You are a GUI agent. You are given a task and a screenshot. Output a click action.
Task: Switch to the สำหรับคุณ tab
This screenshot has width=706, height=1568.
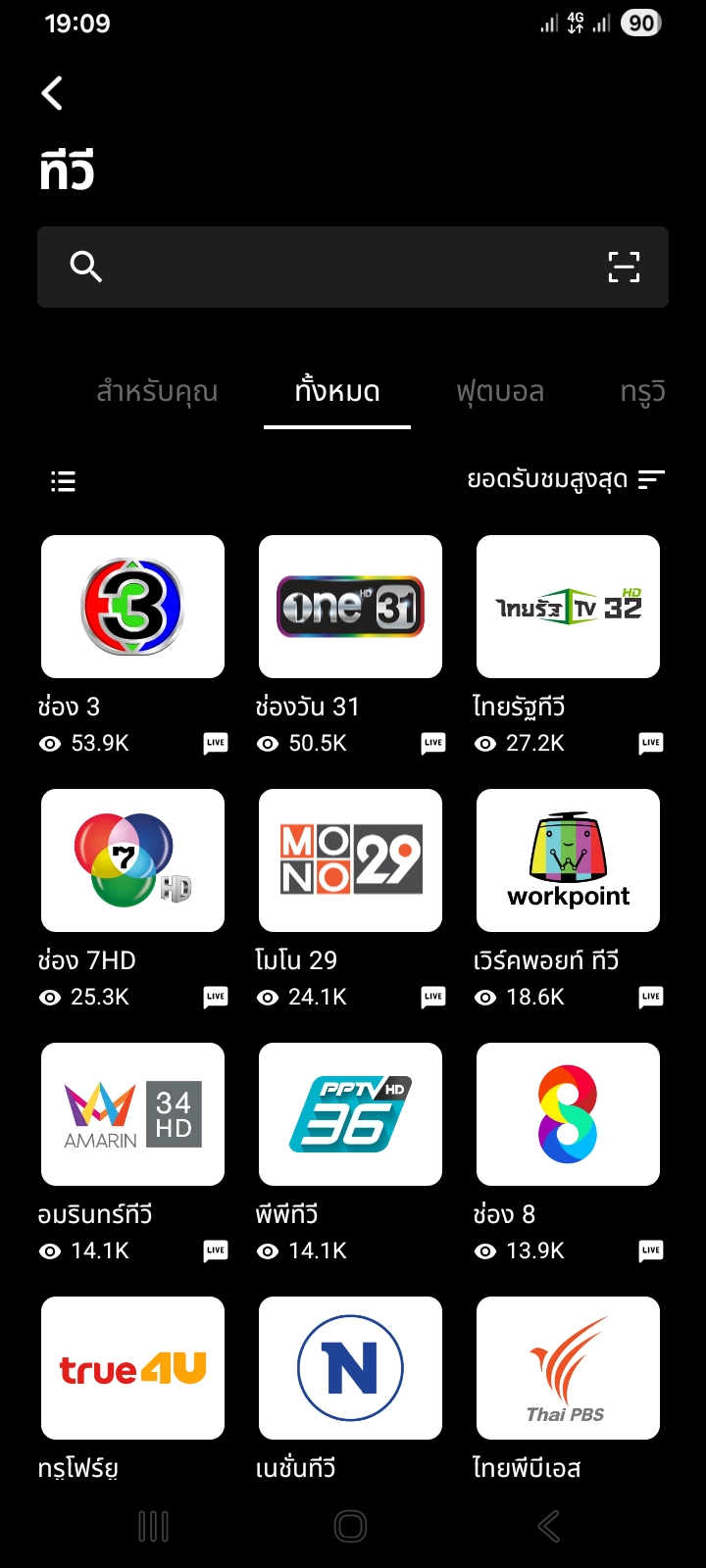157,392
